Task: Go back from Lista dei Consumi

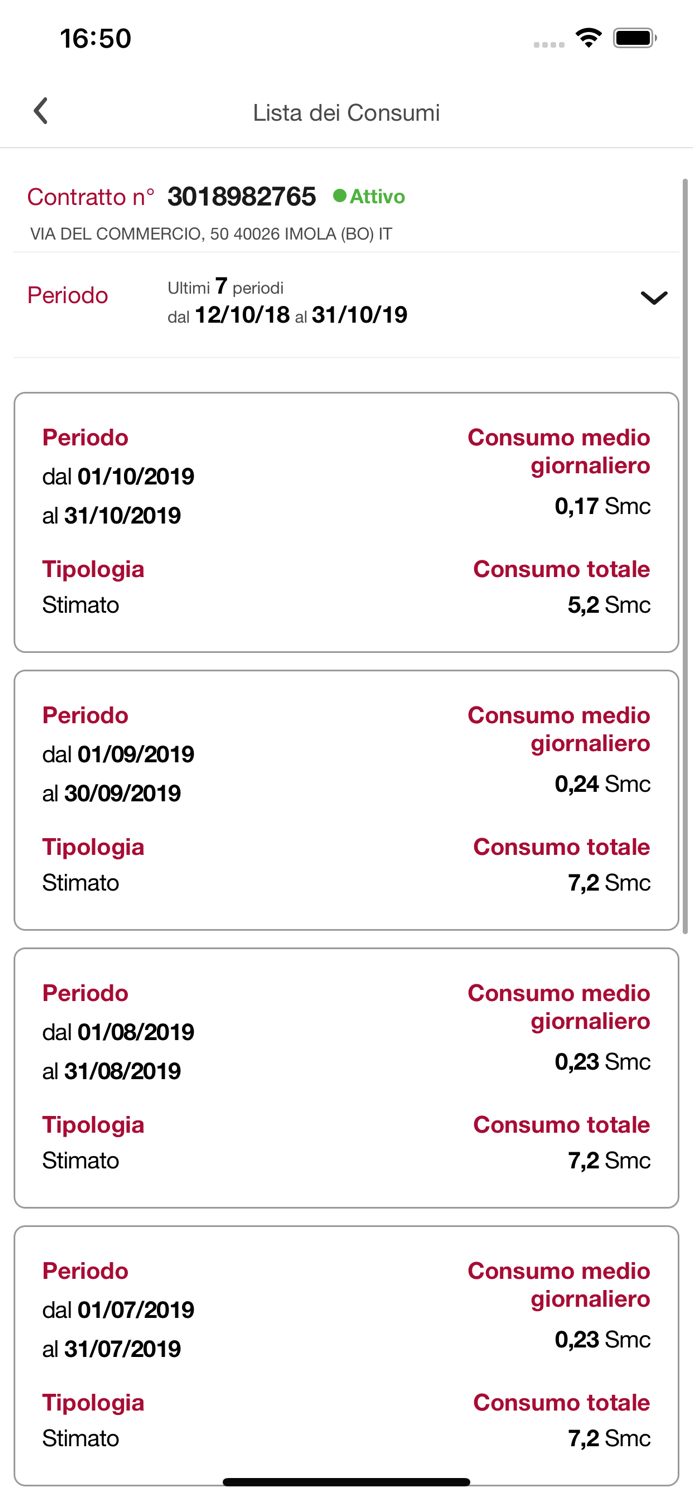Action: 41,111
